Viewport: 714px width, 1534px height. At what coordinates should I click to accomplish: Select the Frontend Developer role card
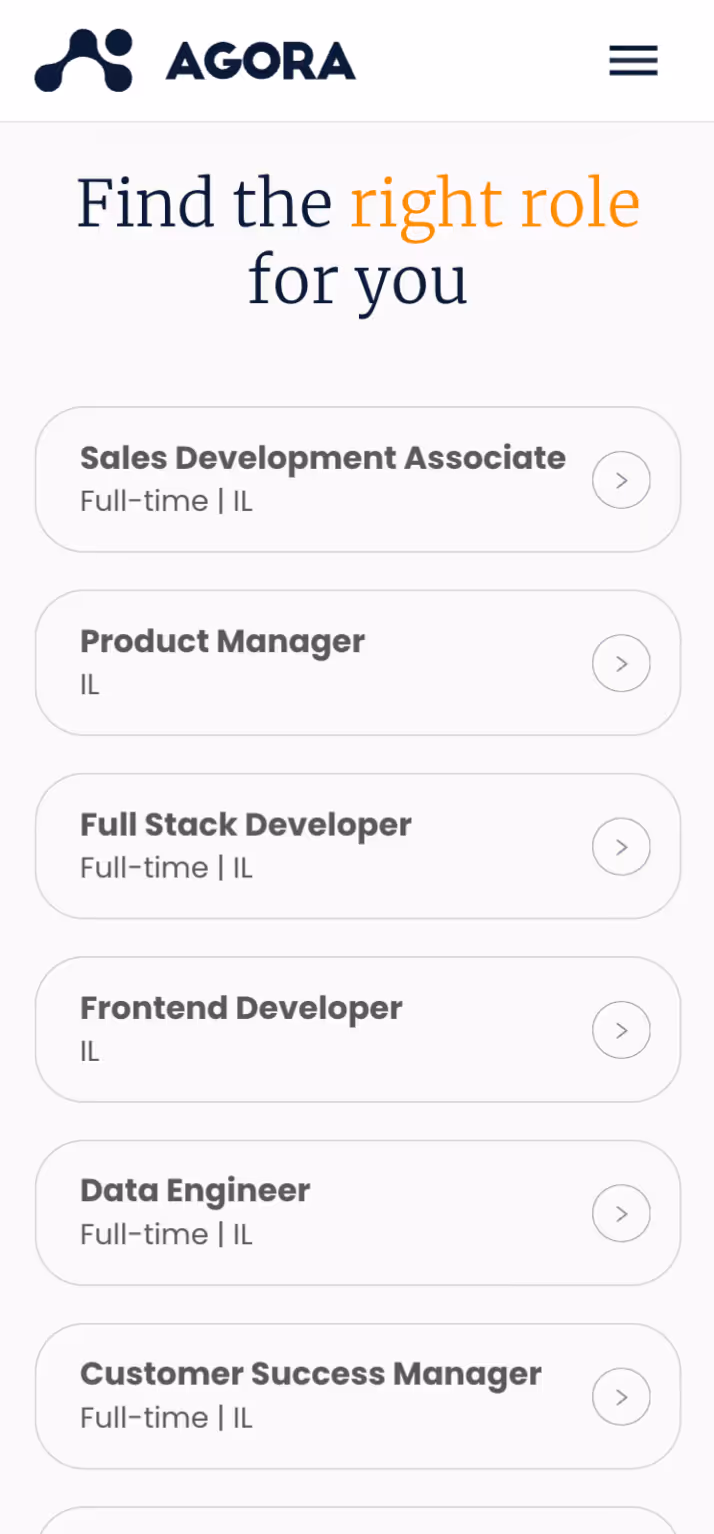coord(358,1029)
